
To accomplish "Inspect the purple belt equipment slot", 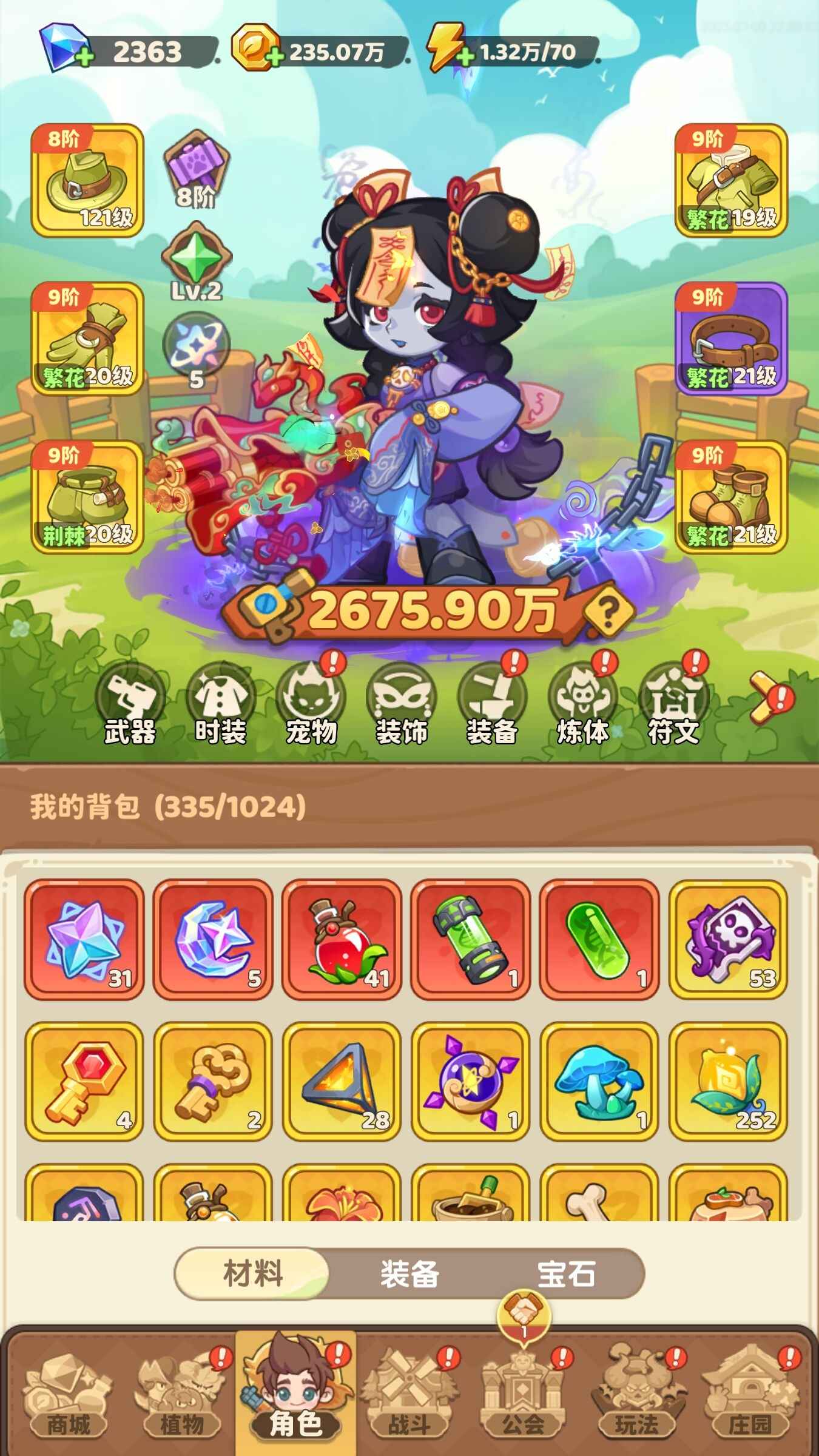I will tap(731, 339).
